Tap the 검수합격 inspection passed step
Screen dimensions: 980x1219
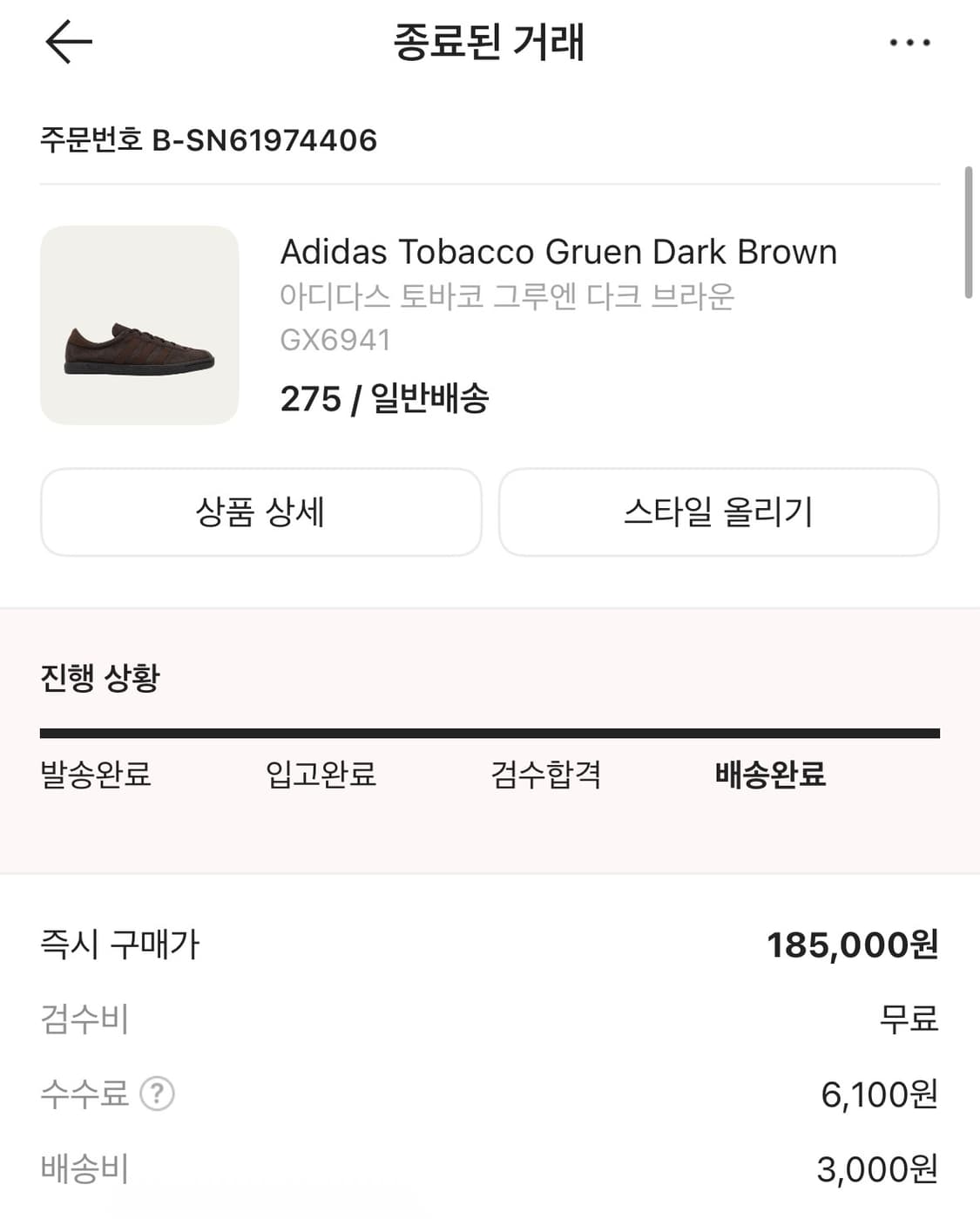(547, 775)
